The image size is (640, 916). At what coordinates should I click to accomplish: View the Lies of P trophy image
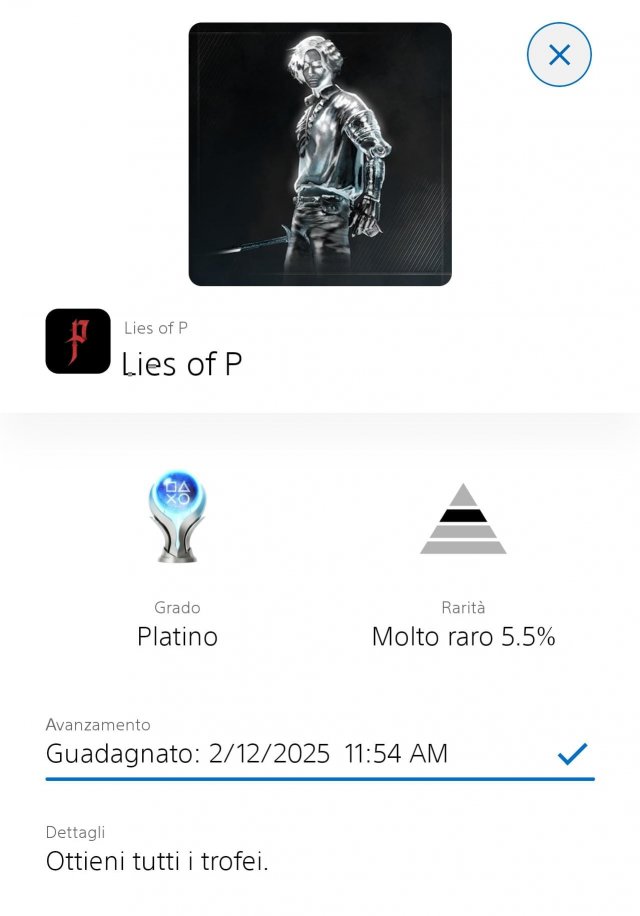click(x=320, y=154)
